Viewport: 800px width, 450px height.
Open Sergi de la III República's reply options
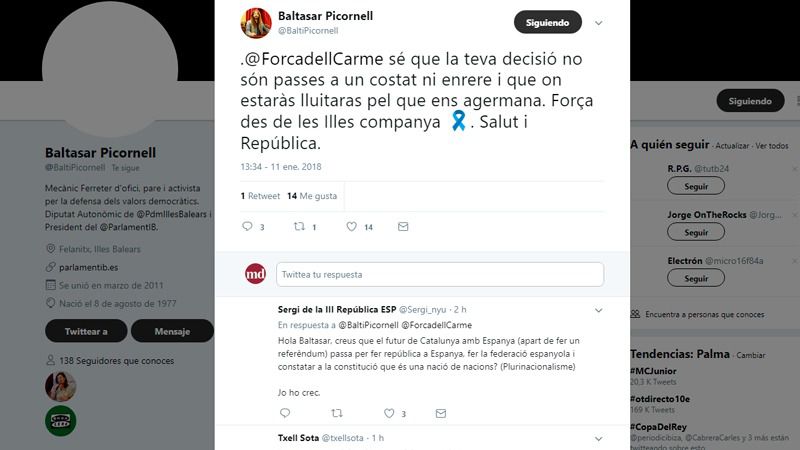pos(599,310)
